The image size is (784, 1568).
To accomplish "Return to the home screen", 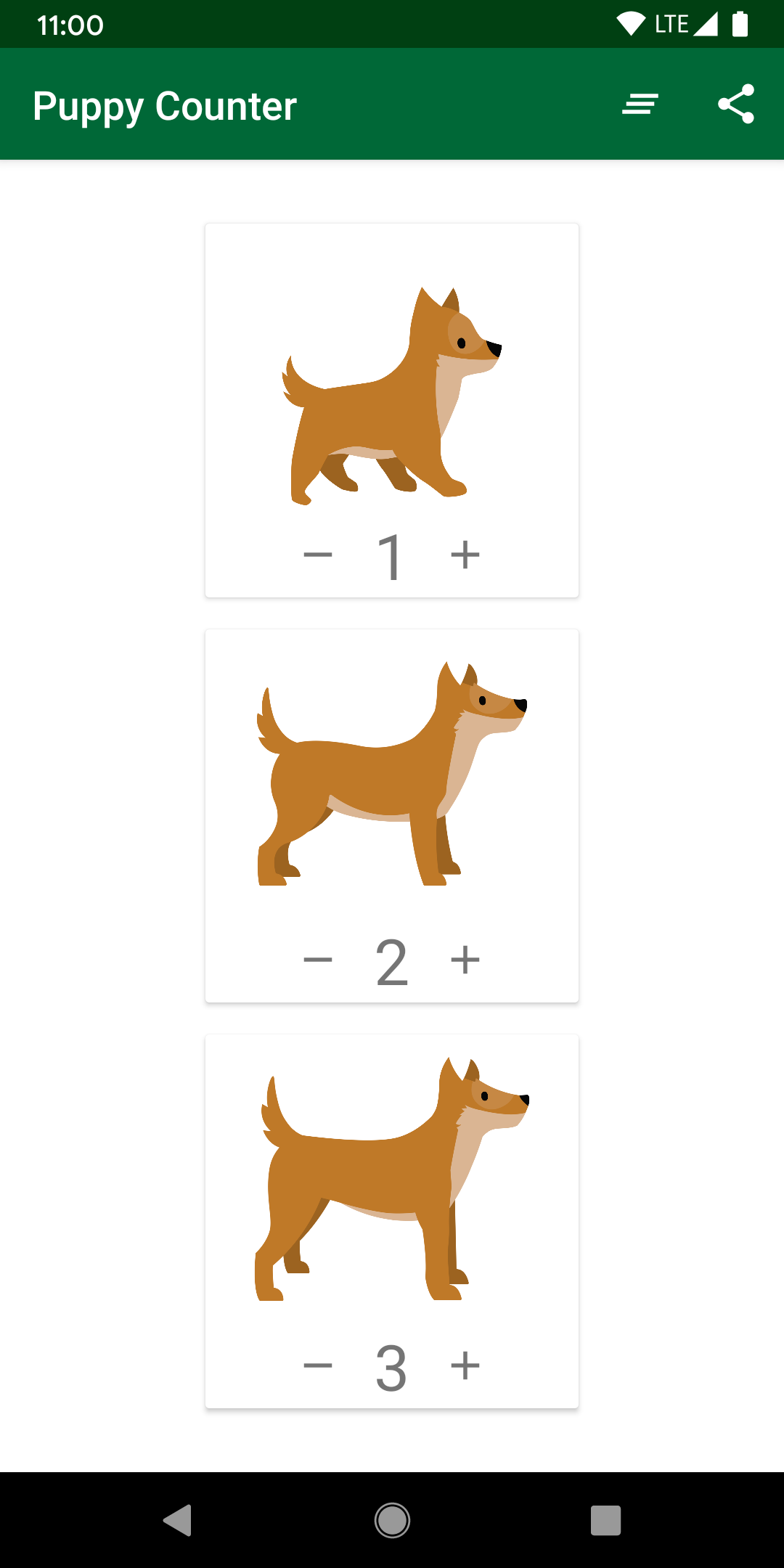I will pos(392,1520).
